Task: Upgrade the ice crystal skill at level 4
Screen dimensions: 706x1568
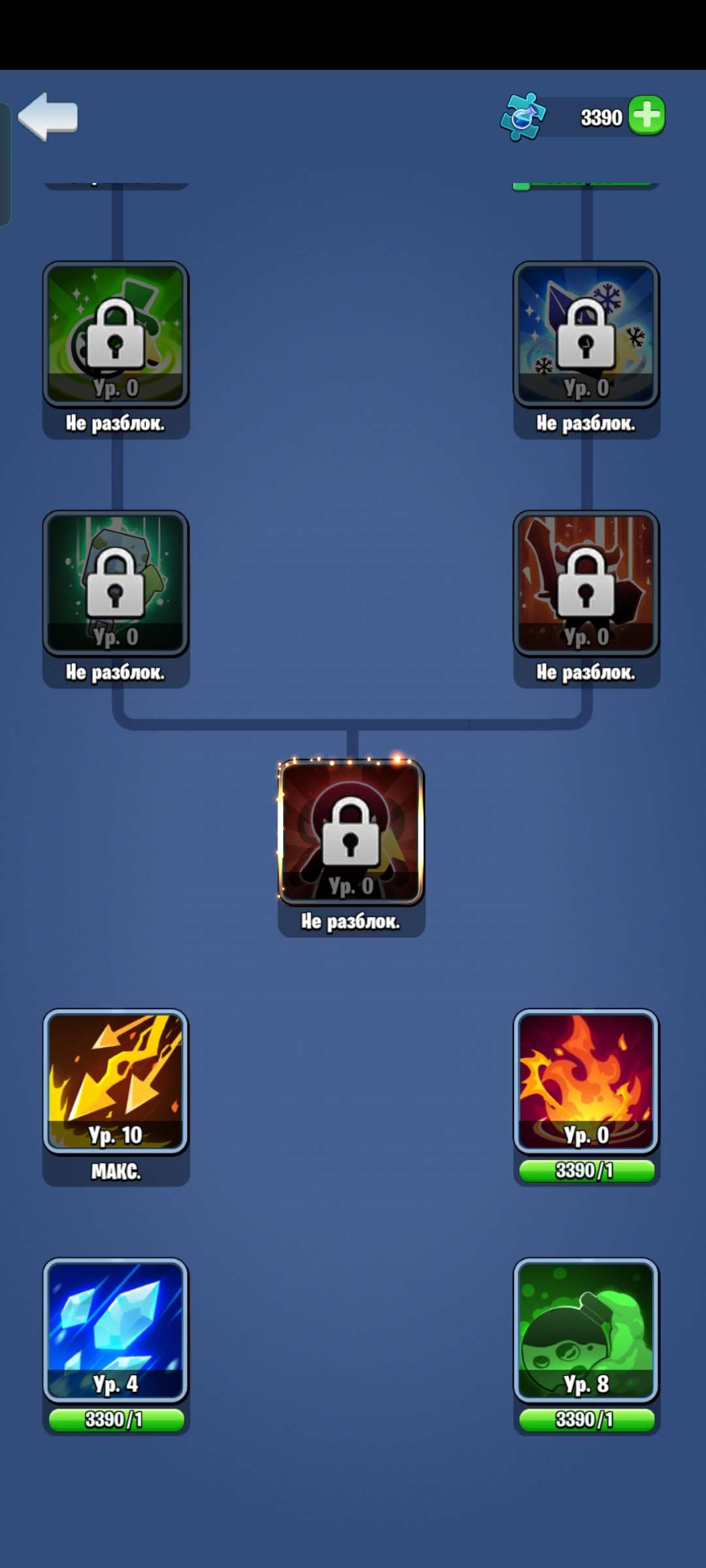Action: [116, 1419]
